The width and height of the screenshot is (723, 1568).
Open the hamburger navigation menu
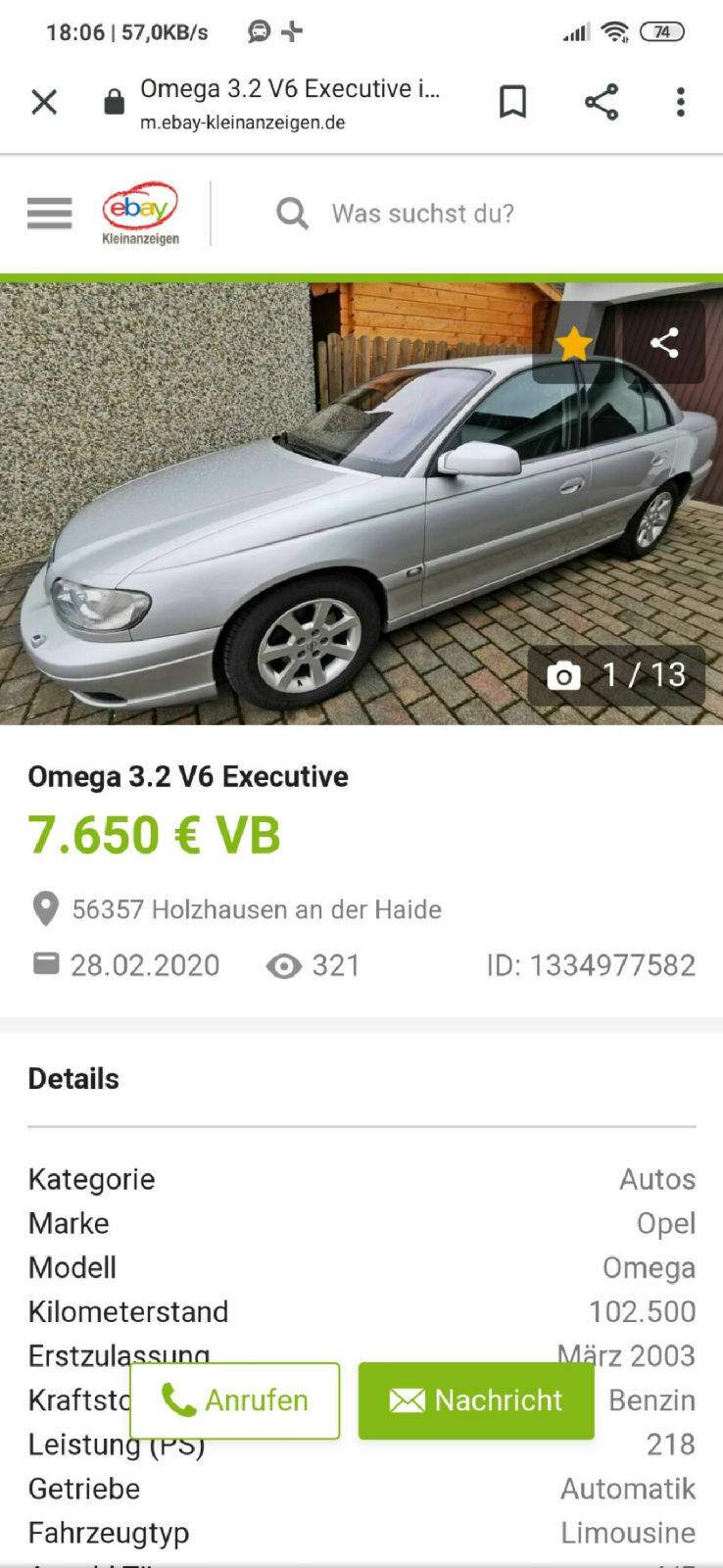tap(49, 213)
